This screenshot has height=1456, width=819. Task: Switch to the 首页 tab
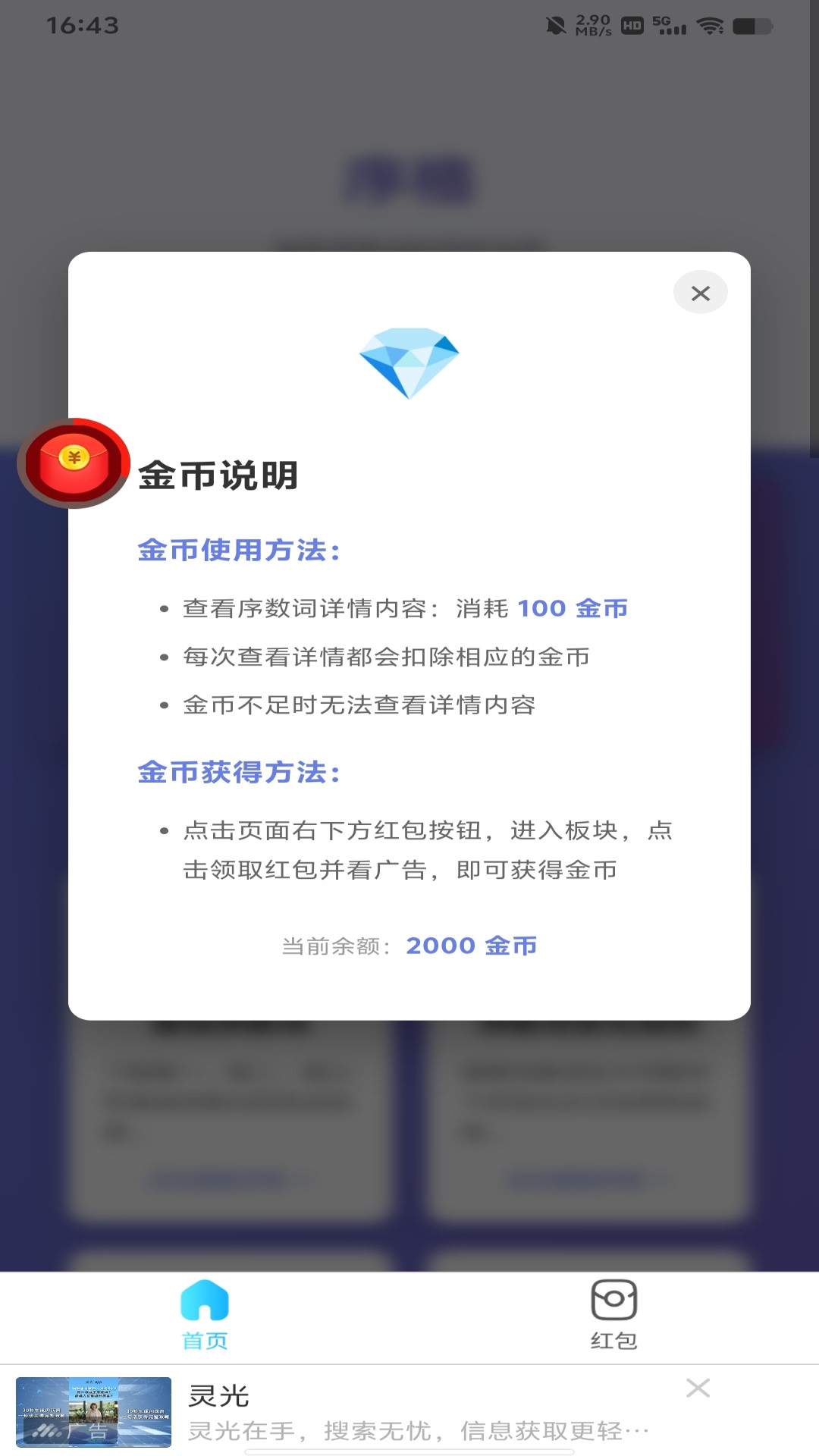(x=205, y=1316)
